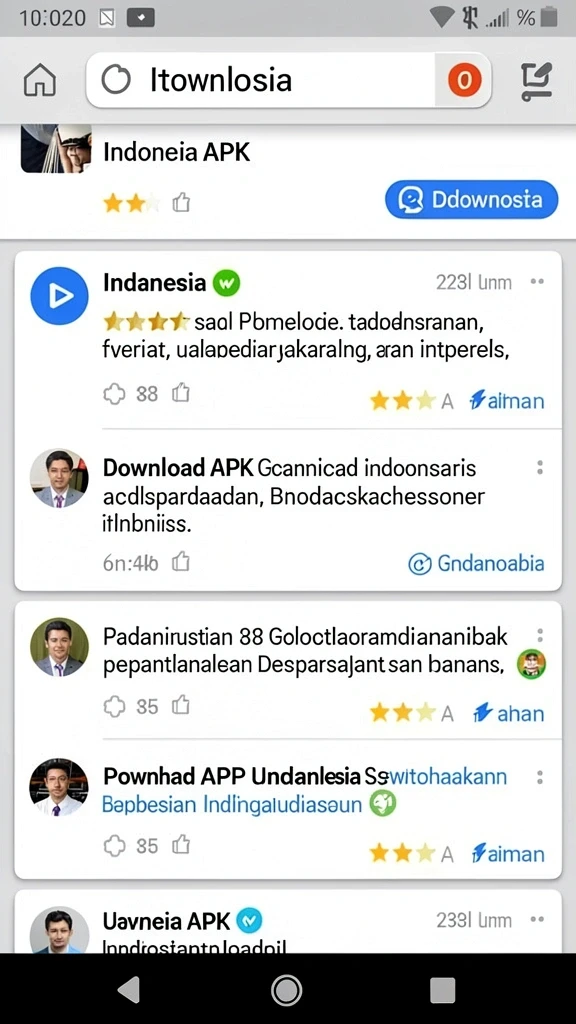Open overflow menu on Pownhad APP post
The width and height of the screenshot is (576, 1024).
tap(540, 777)
